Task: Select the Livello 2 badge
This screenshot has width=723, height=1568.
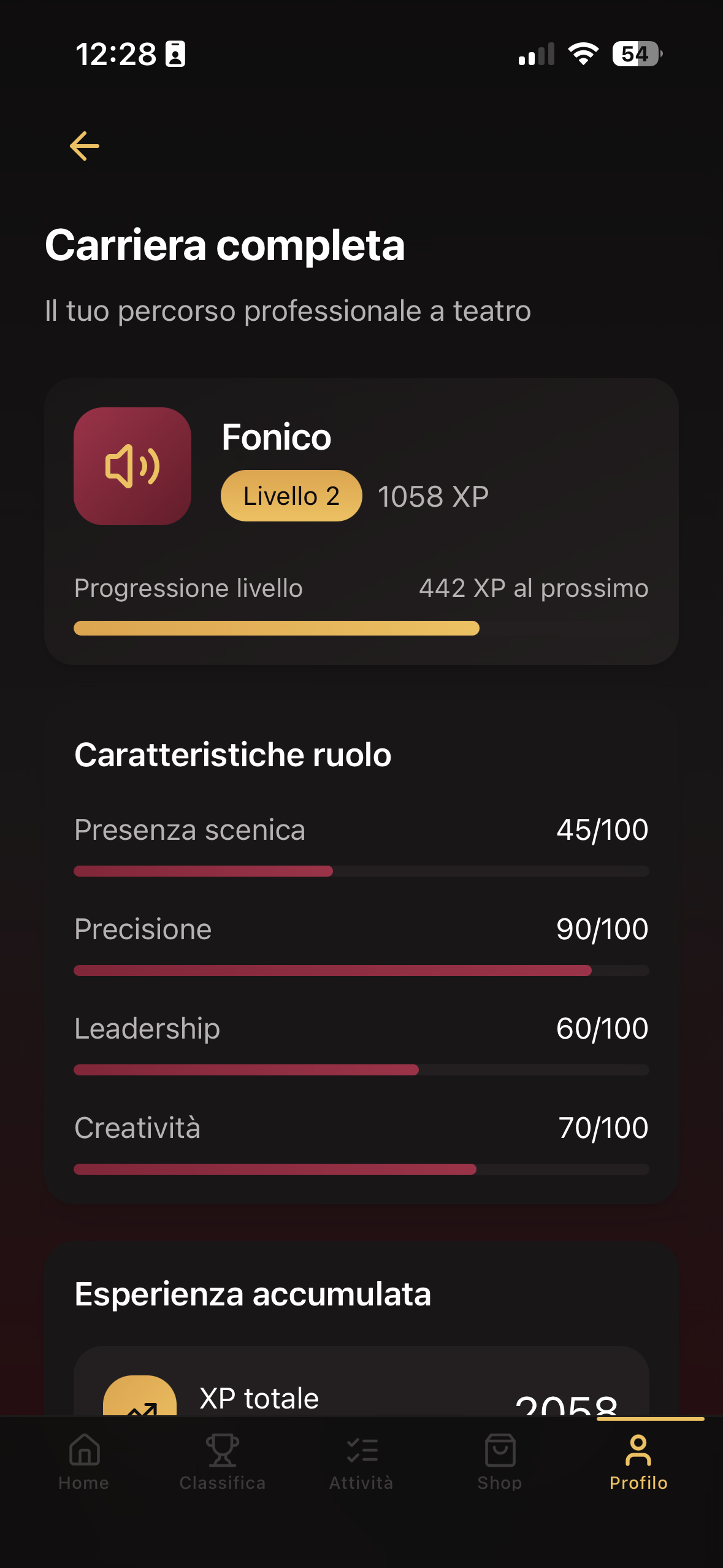Action: click(x=291, y=496)
